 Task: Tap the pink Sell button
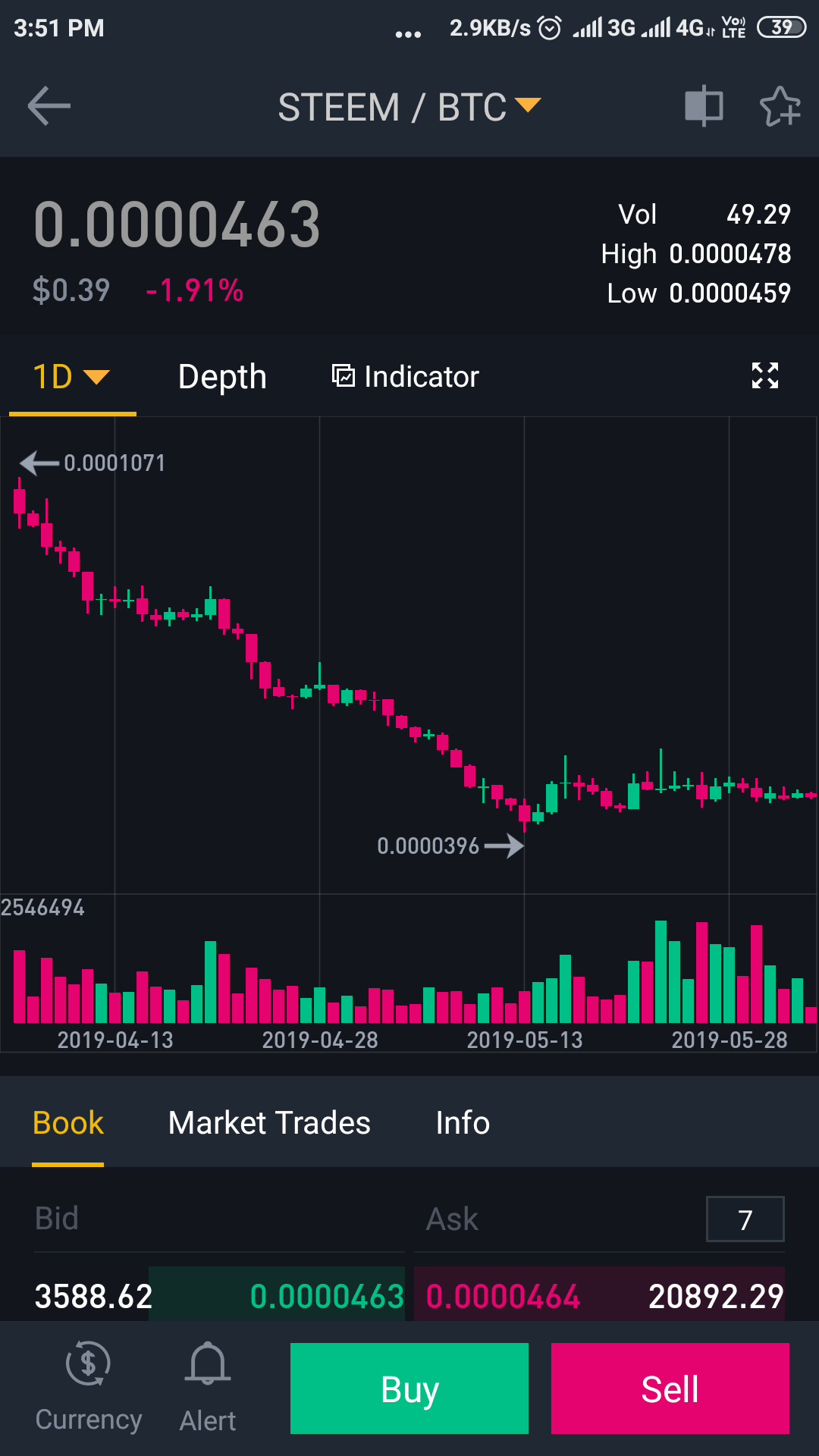click(x=670, y=1389)
